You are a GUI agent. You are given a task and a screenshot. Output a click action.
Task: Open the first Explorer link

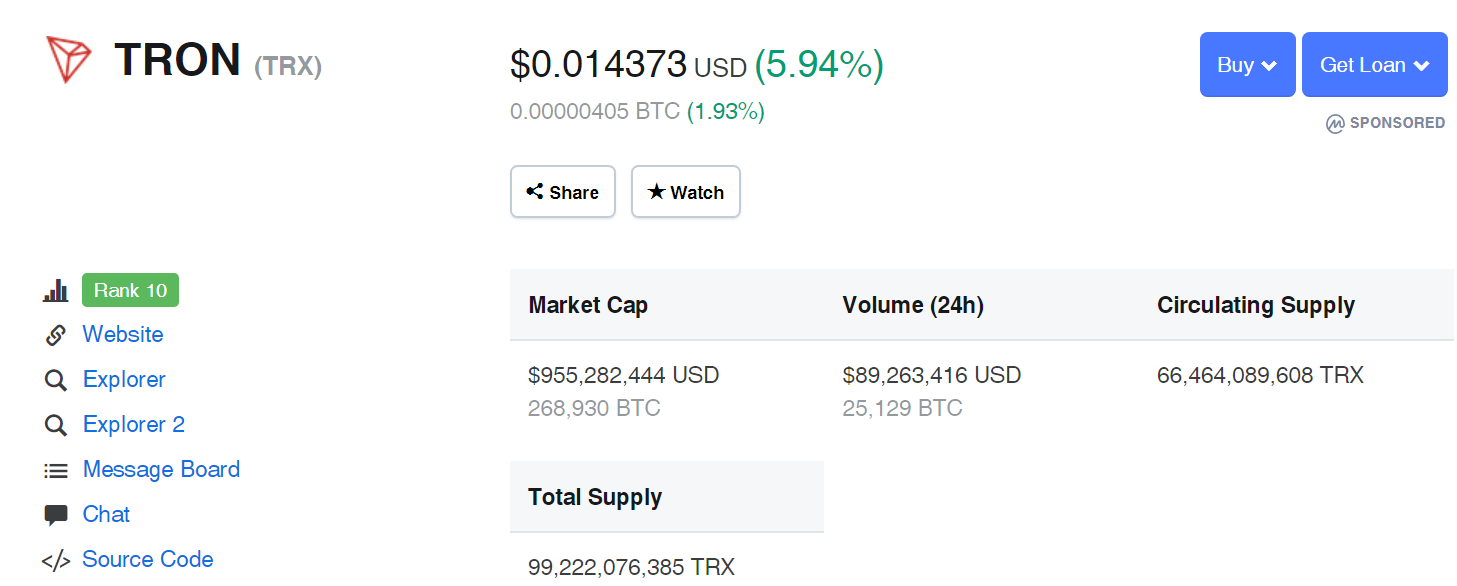pyautogui.click(x=124, y=379)
